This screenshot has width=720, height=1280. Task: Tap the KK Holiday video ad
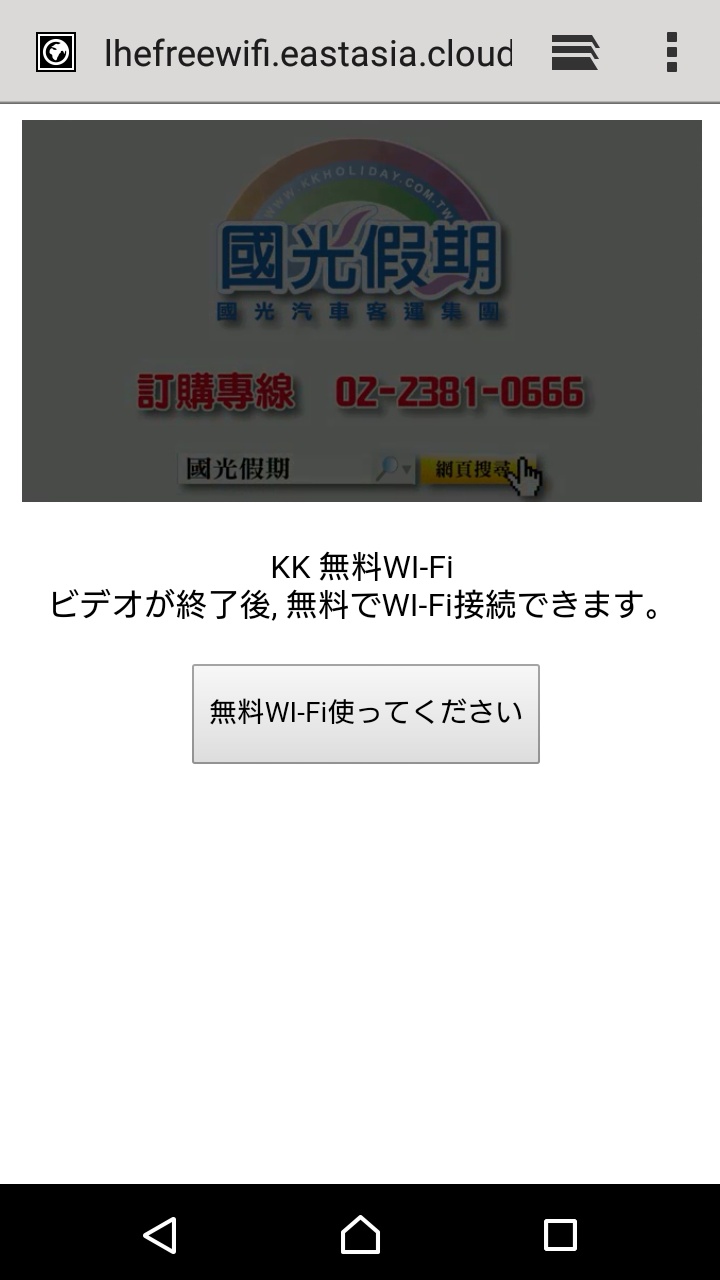361,310
